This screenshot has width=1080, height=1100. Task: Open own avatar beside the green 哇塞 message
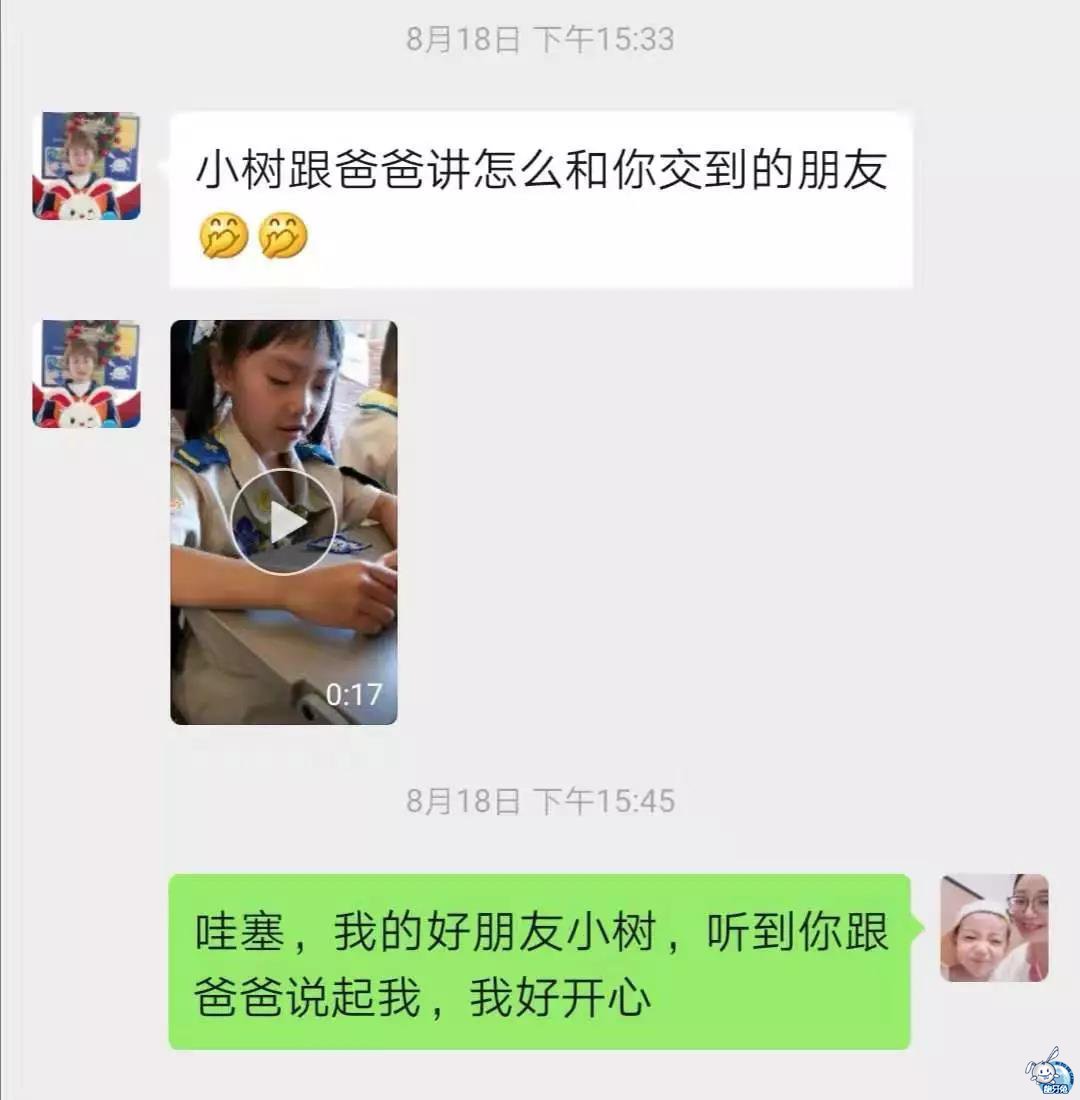(994, 927)
